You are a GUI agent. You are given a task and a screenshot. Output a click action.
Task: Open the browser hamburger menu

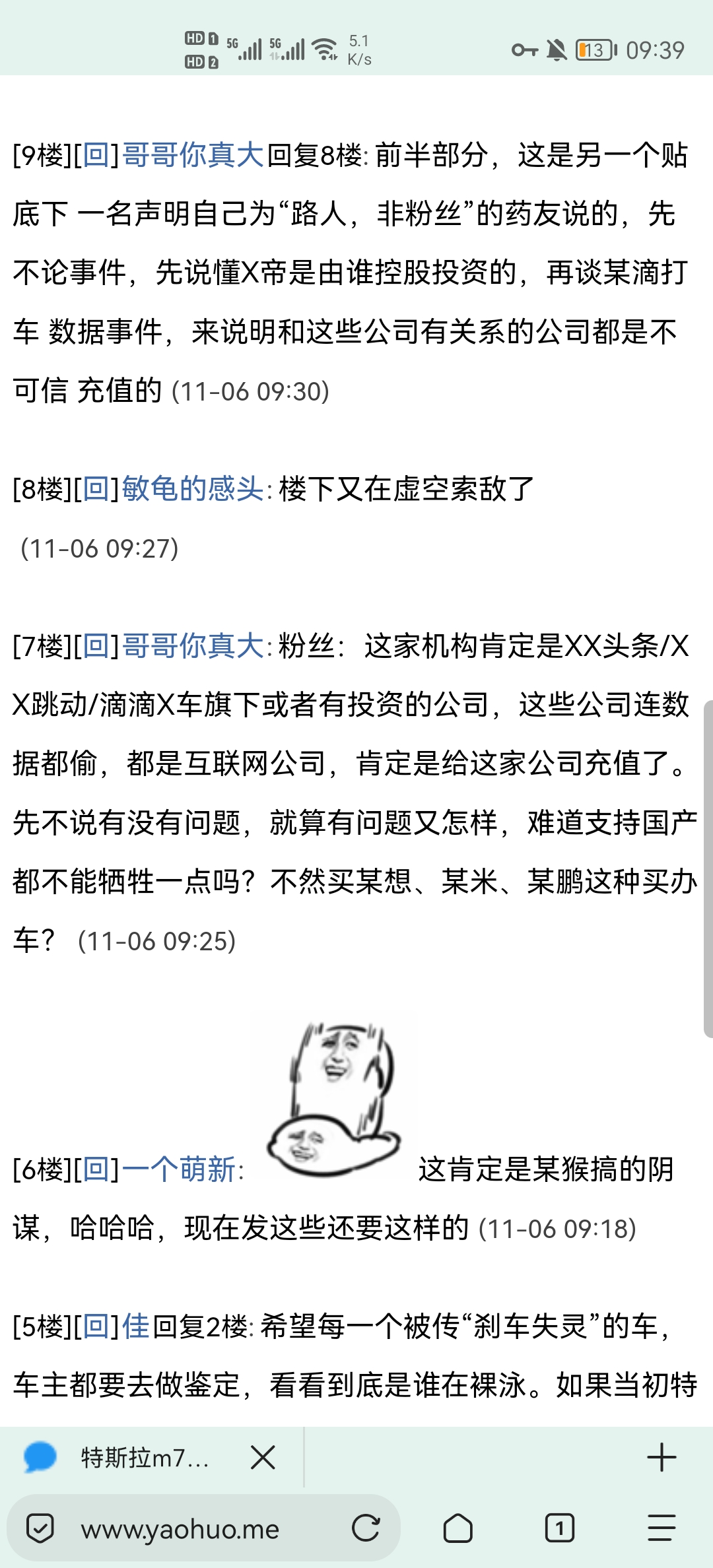tap(661, 1528)
